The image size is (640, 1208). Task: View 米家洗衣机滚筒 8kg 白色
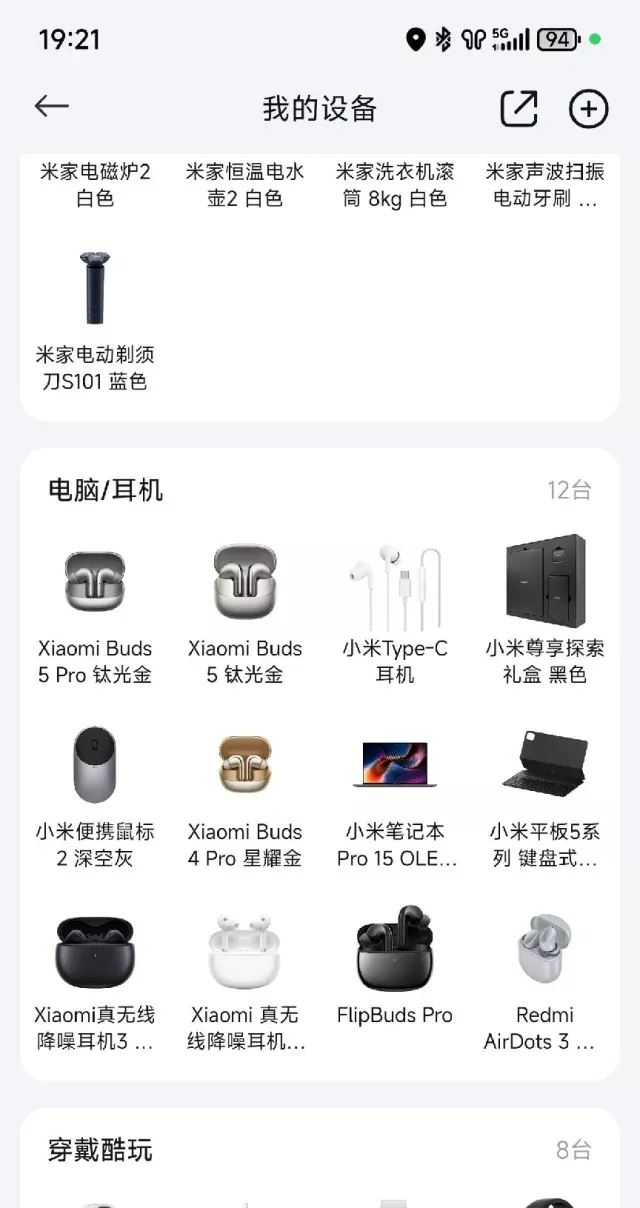[395, 184]
